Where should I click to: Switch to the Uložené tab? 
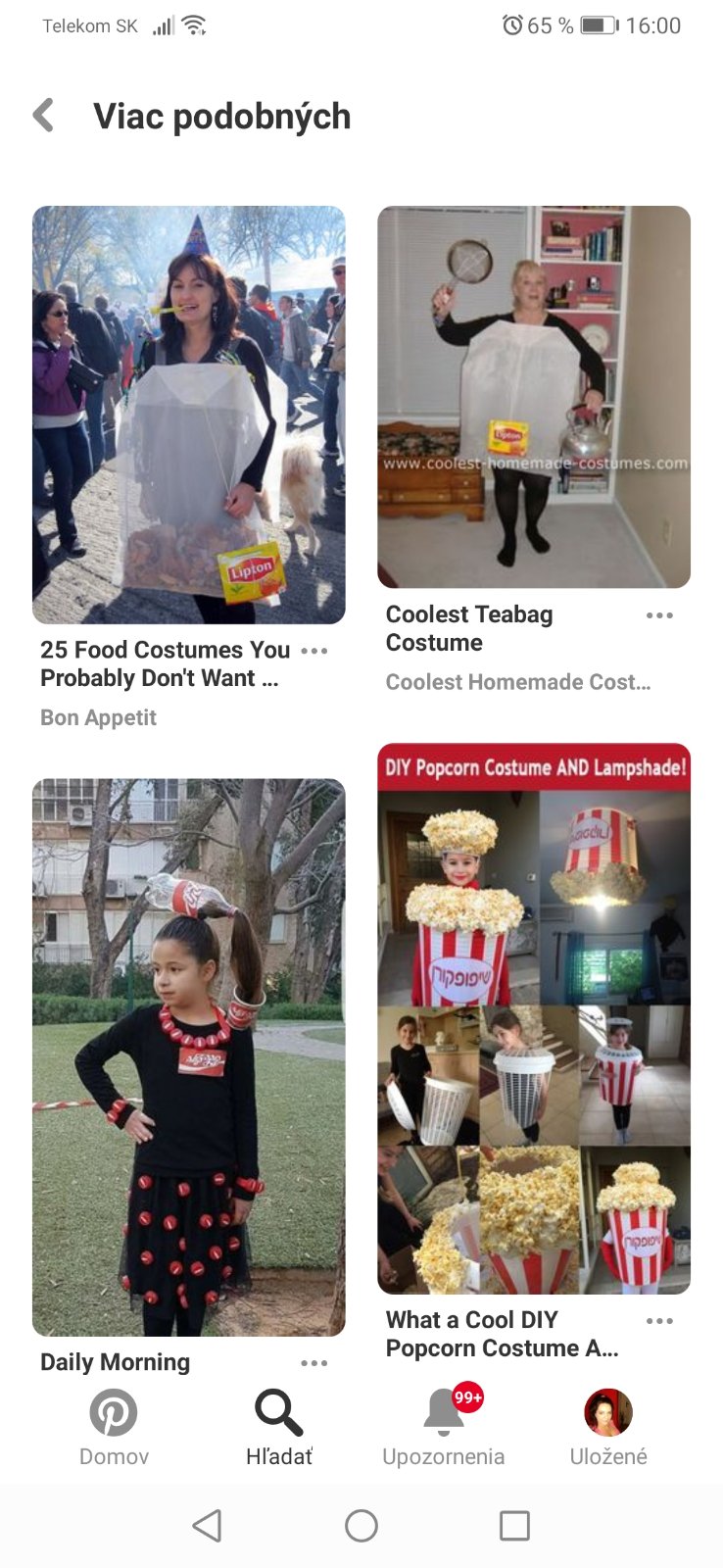(x=608, y=1427)
